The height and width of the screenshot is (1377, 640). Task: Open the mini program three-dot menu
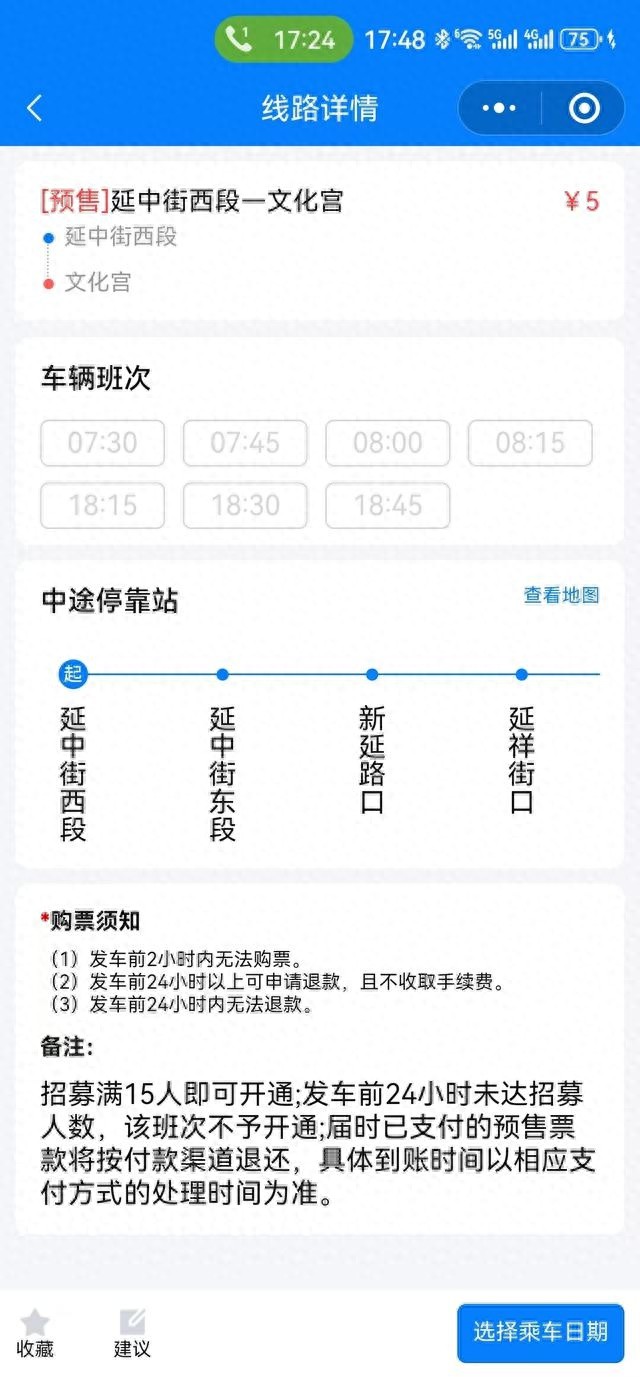499,108
